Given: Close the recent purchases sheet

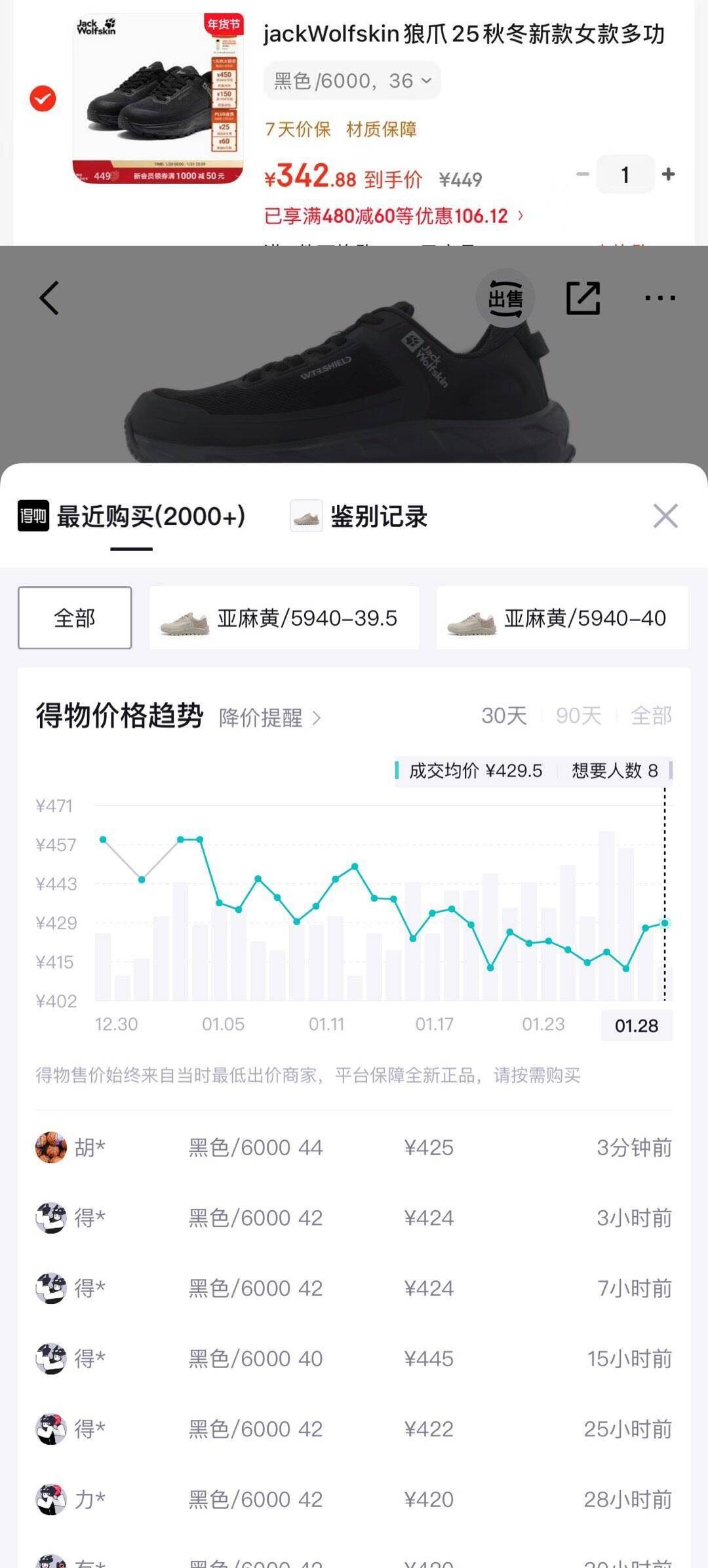Looking at the screenshot, I should (665, 516).
